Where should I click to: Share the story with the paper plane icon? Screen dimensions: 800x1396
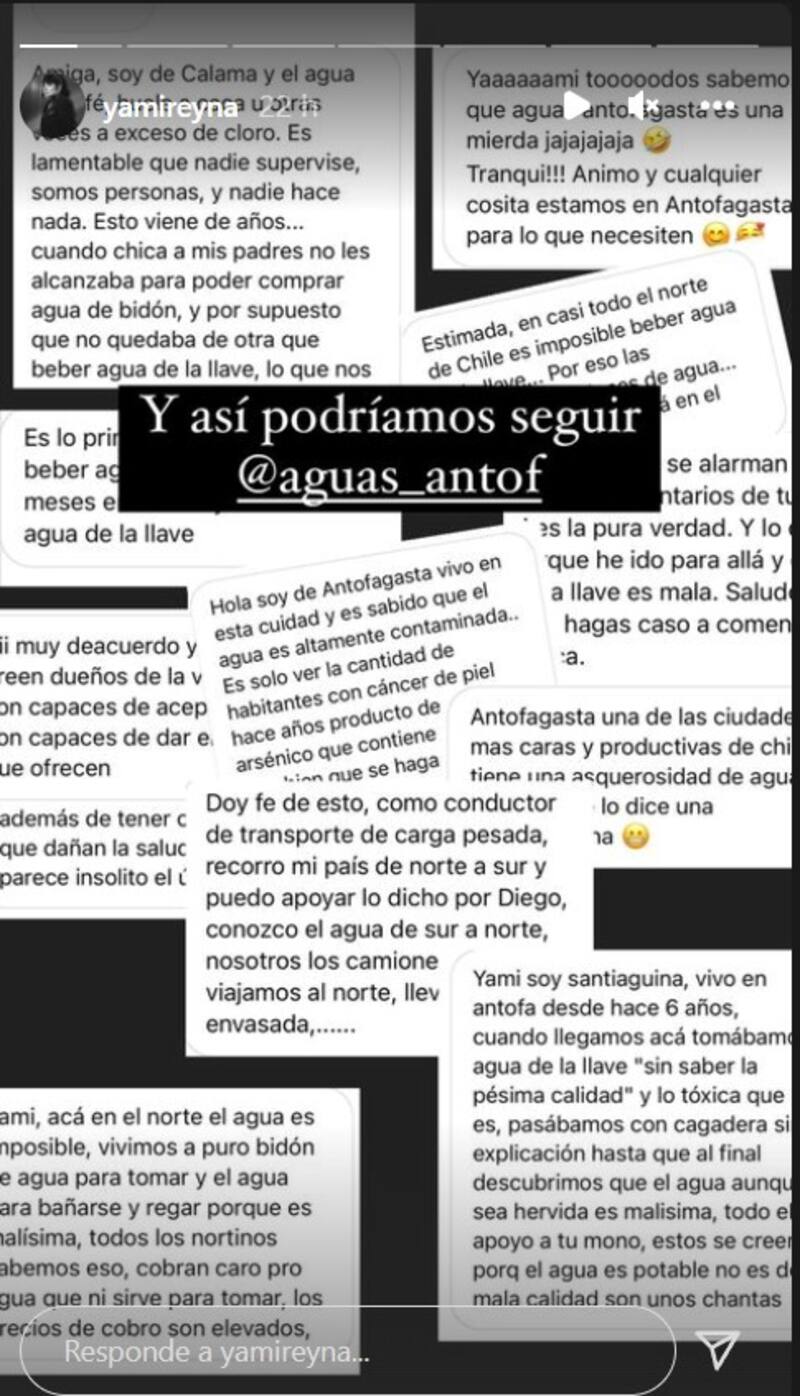tap(718, 1350)
